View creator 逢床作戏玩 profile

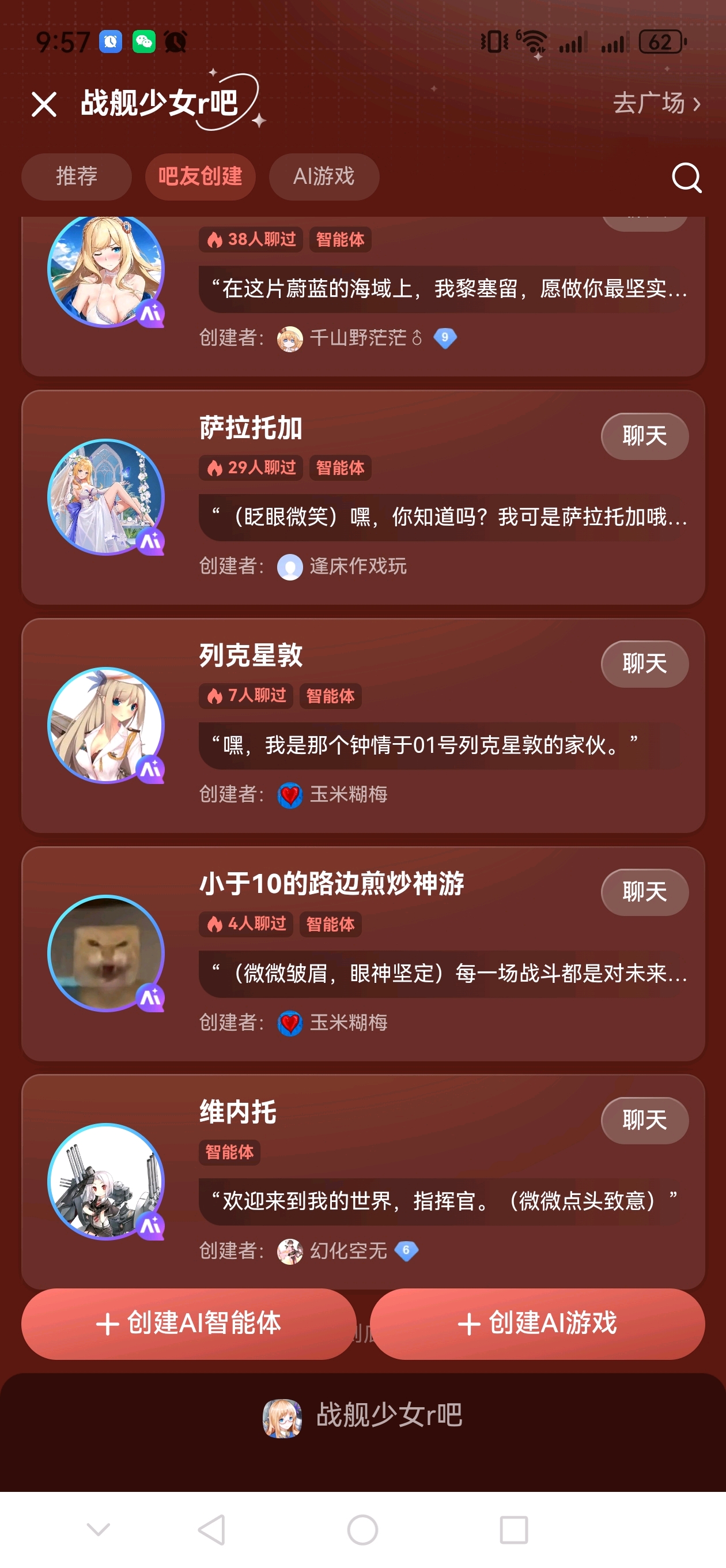[x=357, y=566]
